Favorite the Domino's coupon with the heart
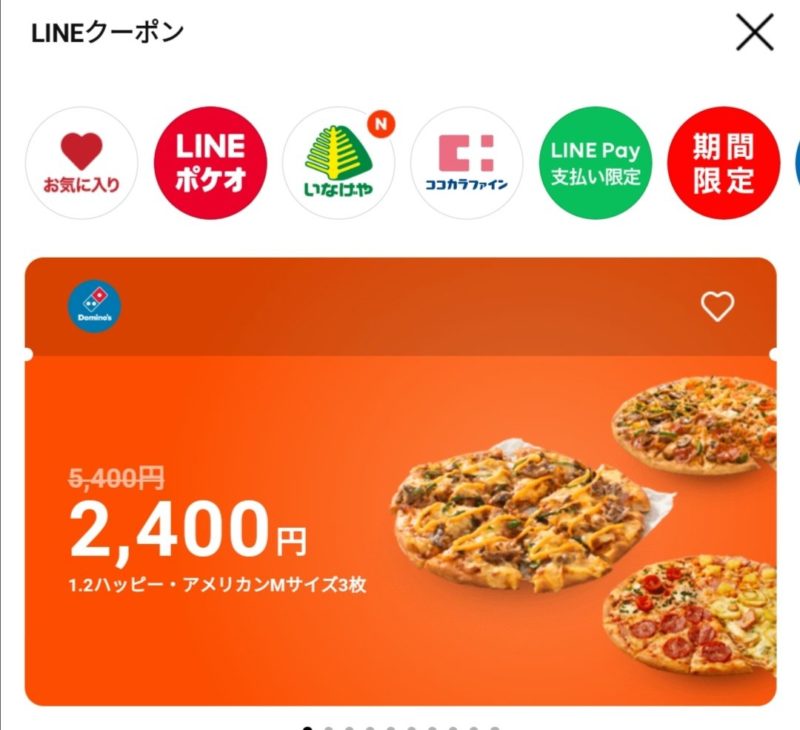This screenshot has width=800, height=730. click(x=717, y=307)
